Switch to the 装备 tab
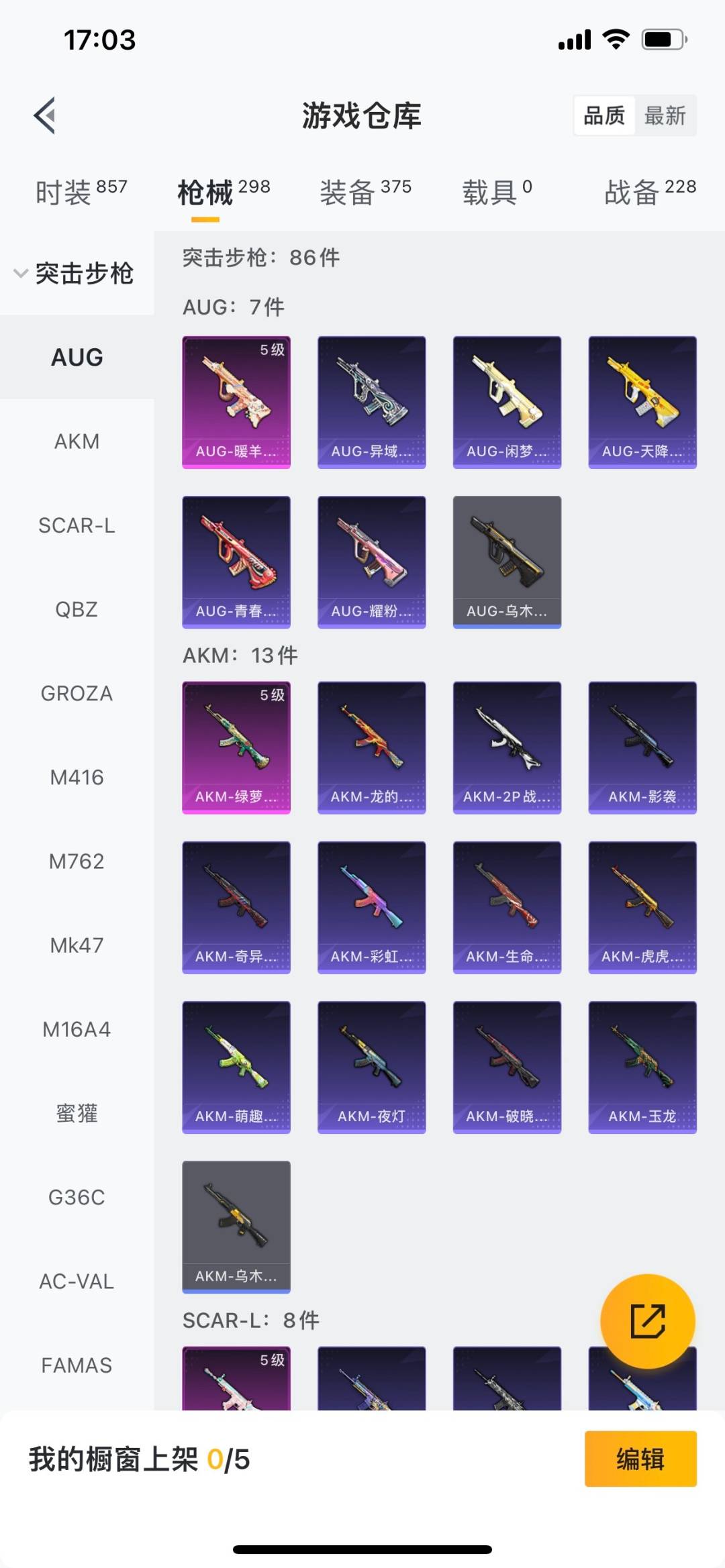The image size is (725, 1568). [365, 193]
